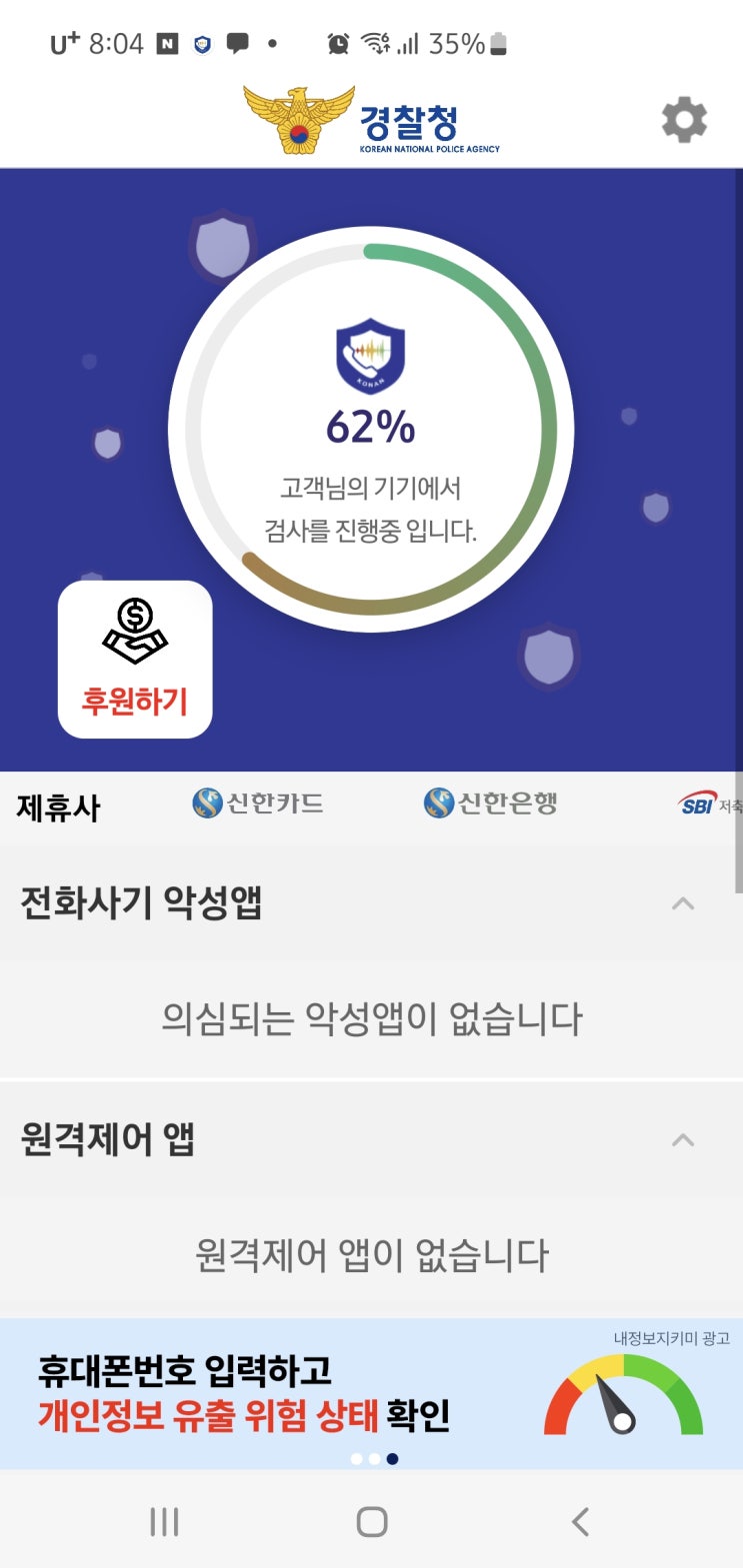
Task: Collapse the 전화사기 악성앱 section
Action: pos(683,904)
